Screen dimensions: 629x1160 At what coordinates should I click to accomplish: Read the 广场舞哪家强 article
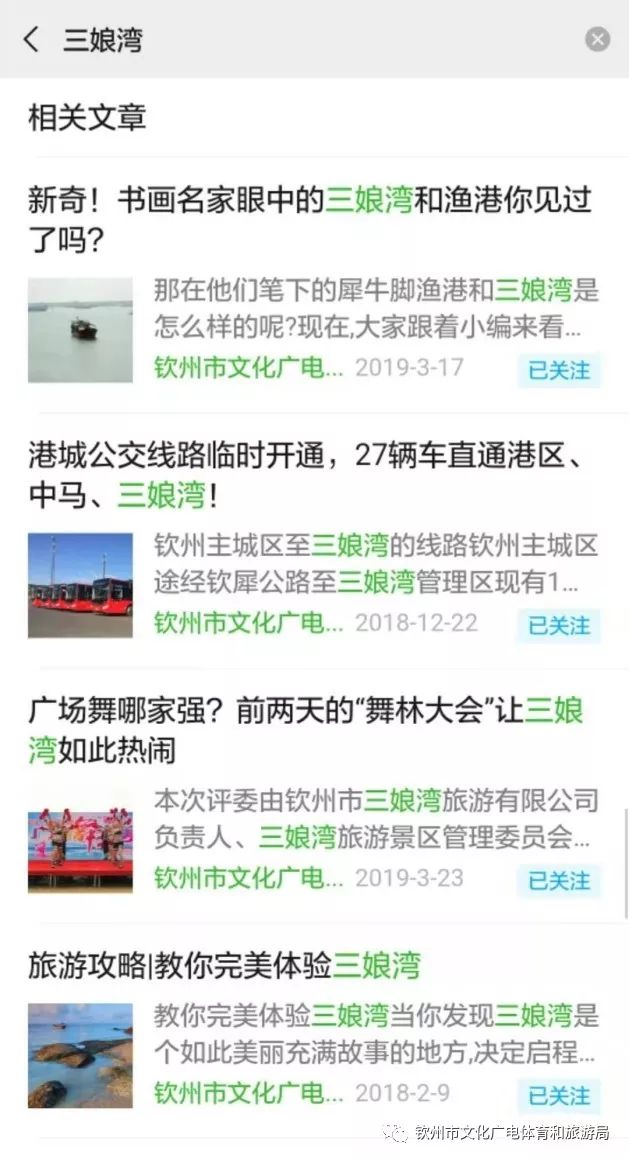click(305, 730)
